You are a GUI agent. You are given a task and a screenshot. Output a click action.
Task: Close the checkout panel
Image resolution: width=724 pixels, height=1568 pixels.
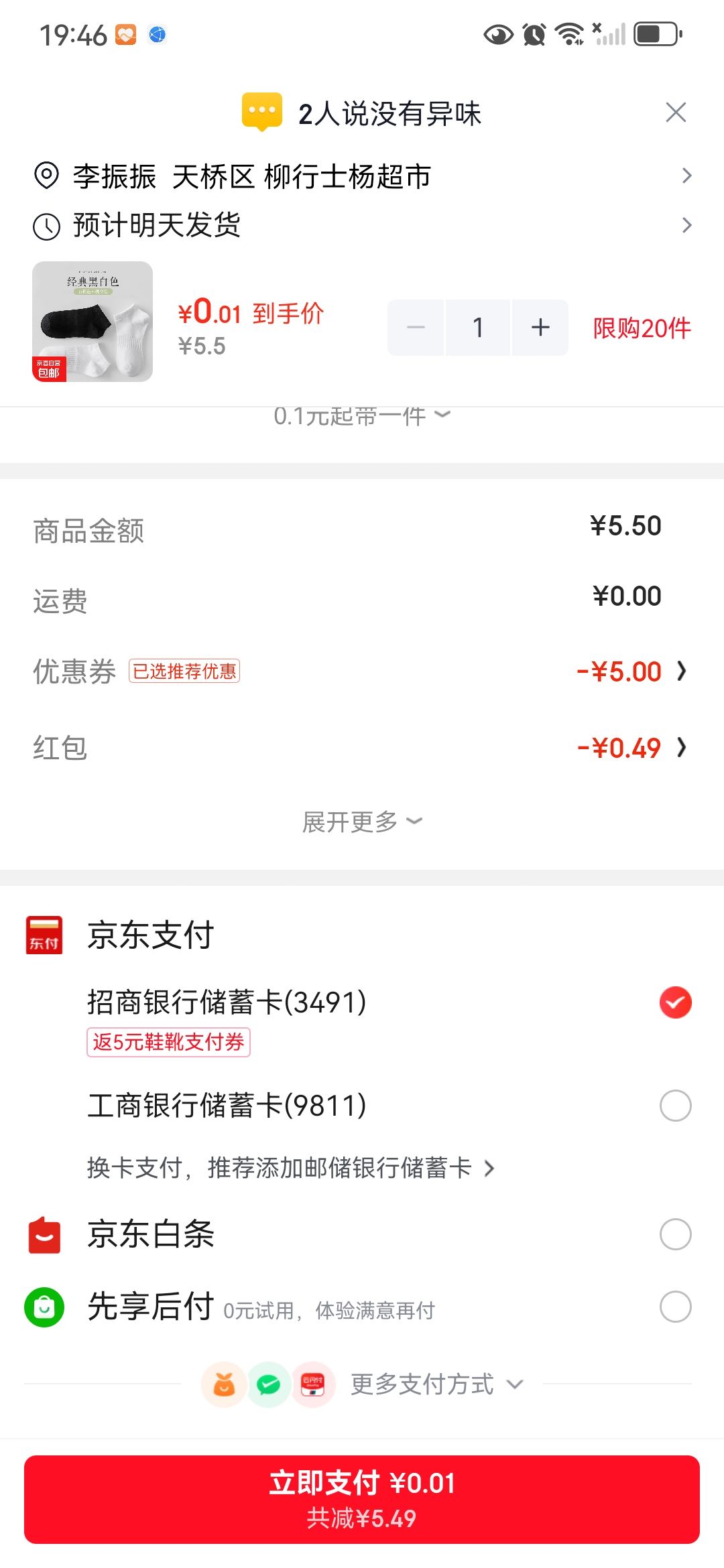click(676, 113)
